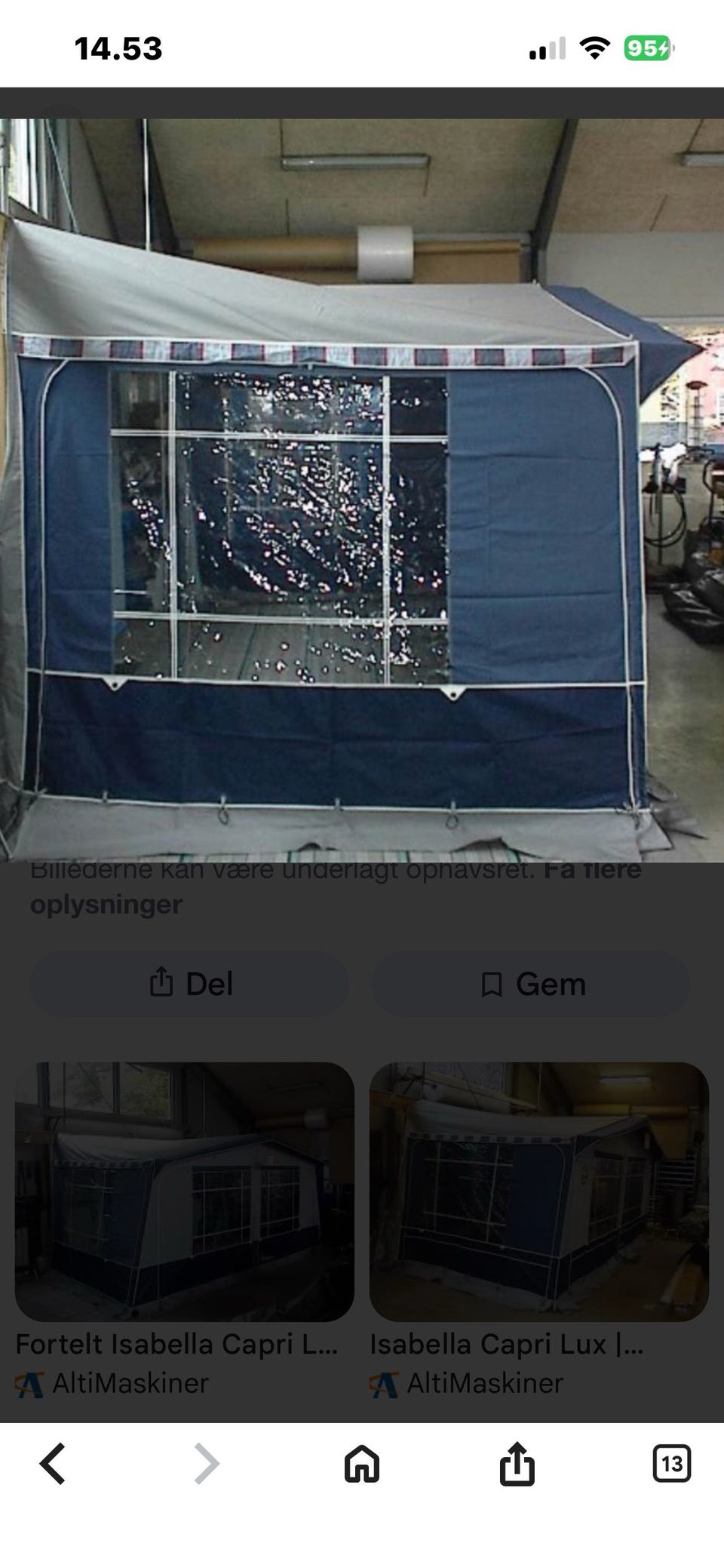
Task: Tap the share icon inside the Del button
Action: (163, 983)
